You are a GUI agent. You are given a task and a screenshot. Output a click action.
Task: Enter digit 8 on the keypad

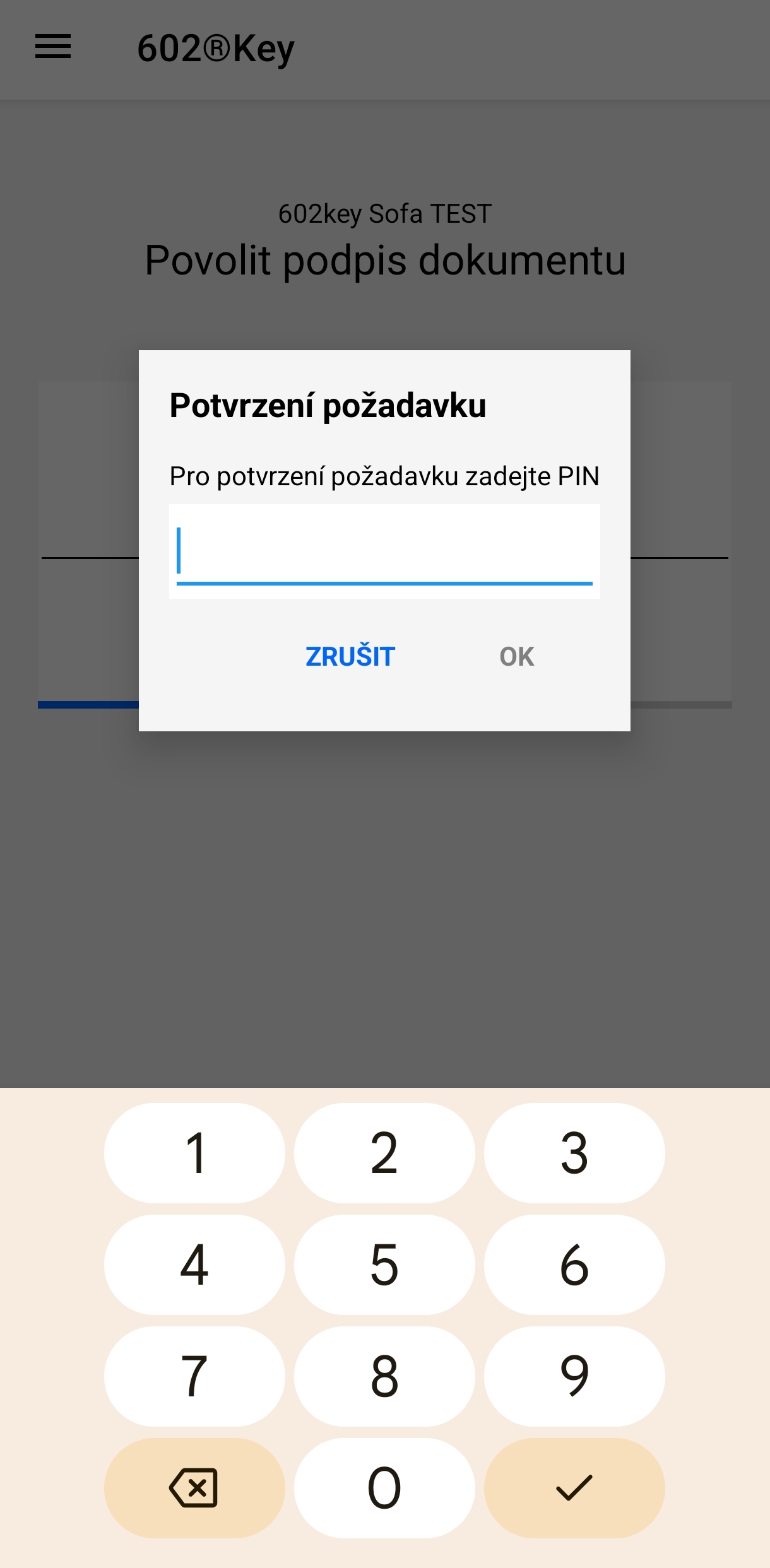tap(384, 1376)
